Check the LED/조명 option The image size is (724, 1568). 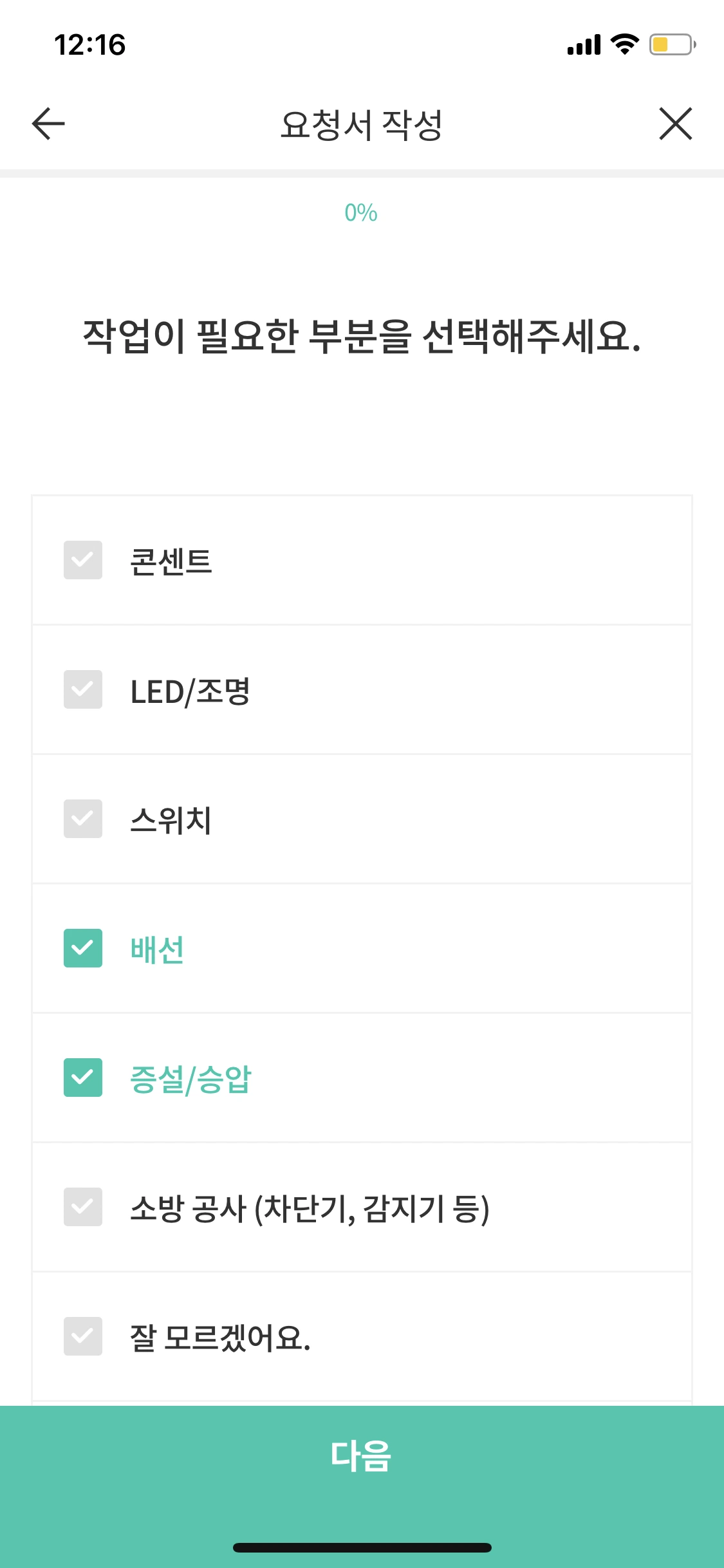(x=82, y=691)
